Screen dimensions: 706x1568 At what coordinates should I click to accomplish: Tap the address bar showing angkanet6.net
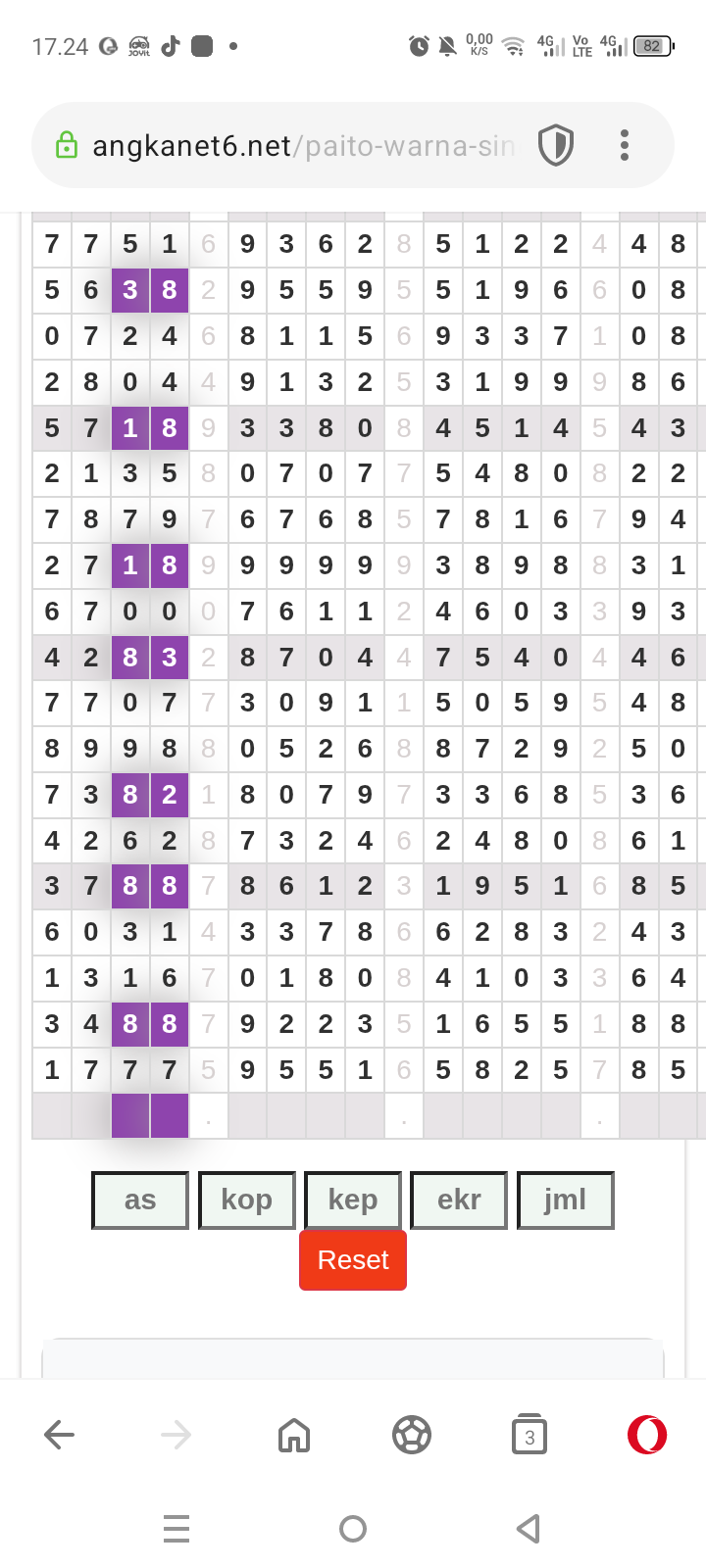pyautogui.click(x=294, y=146)
